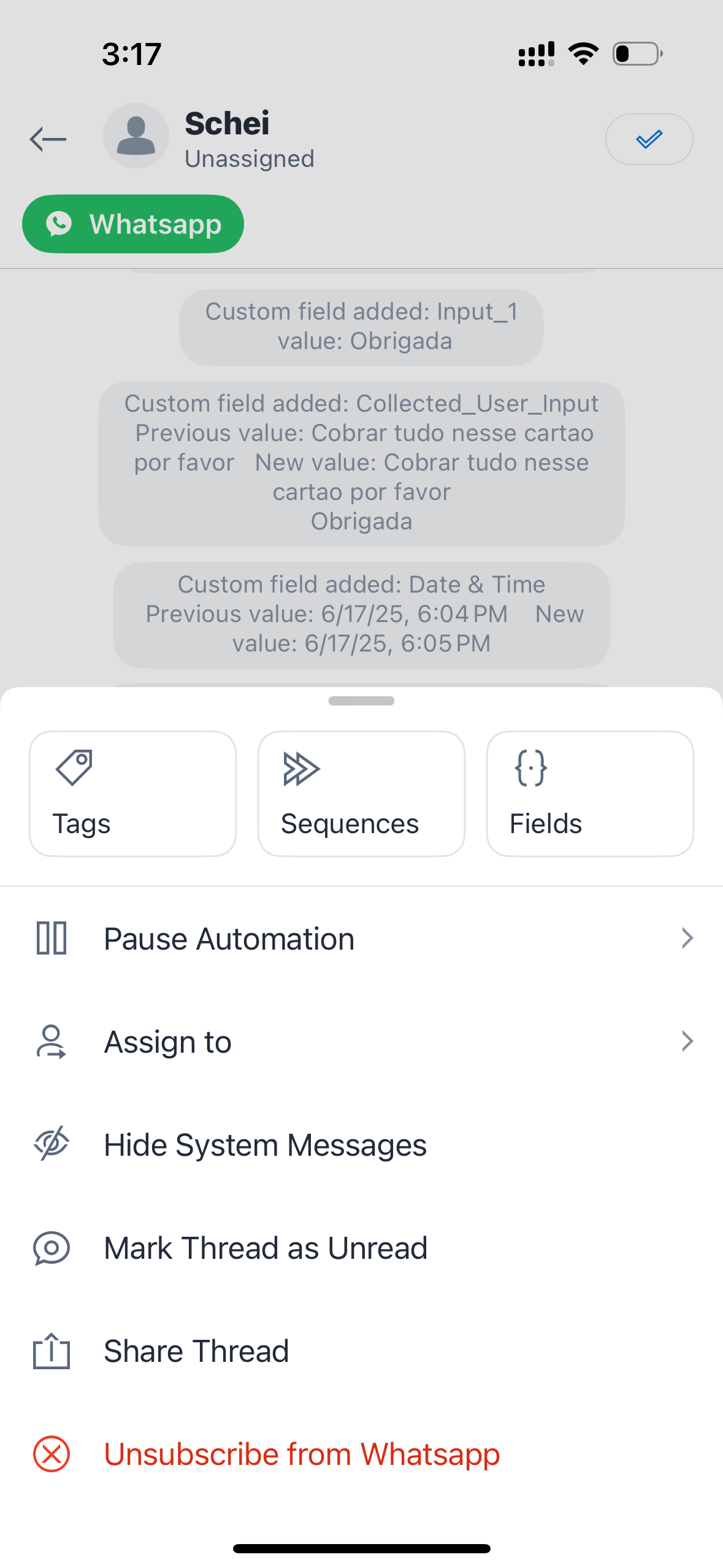This screenshot has height=1568, width=723.
Task: Unsubscribe from Whatsapp
Action: coord(361,1453)
